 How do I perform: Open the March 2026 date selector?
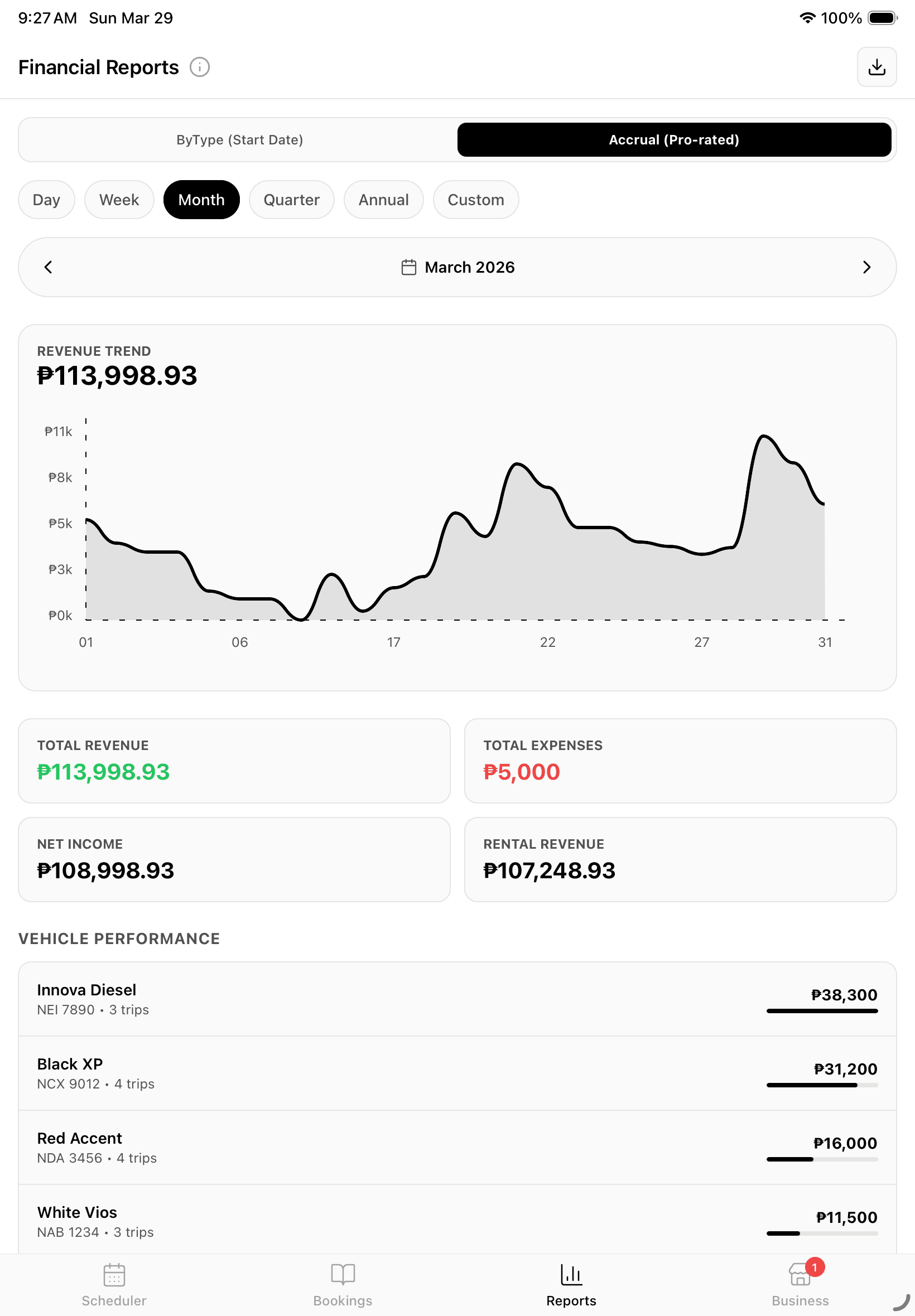pos(458,267)
